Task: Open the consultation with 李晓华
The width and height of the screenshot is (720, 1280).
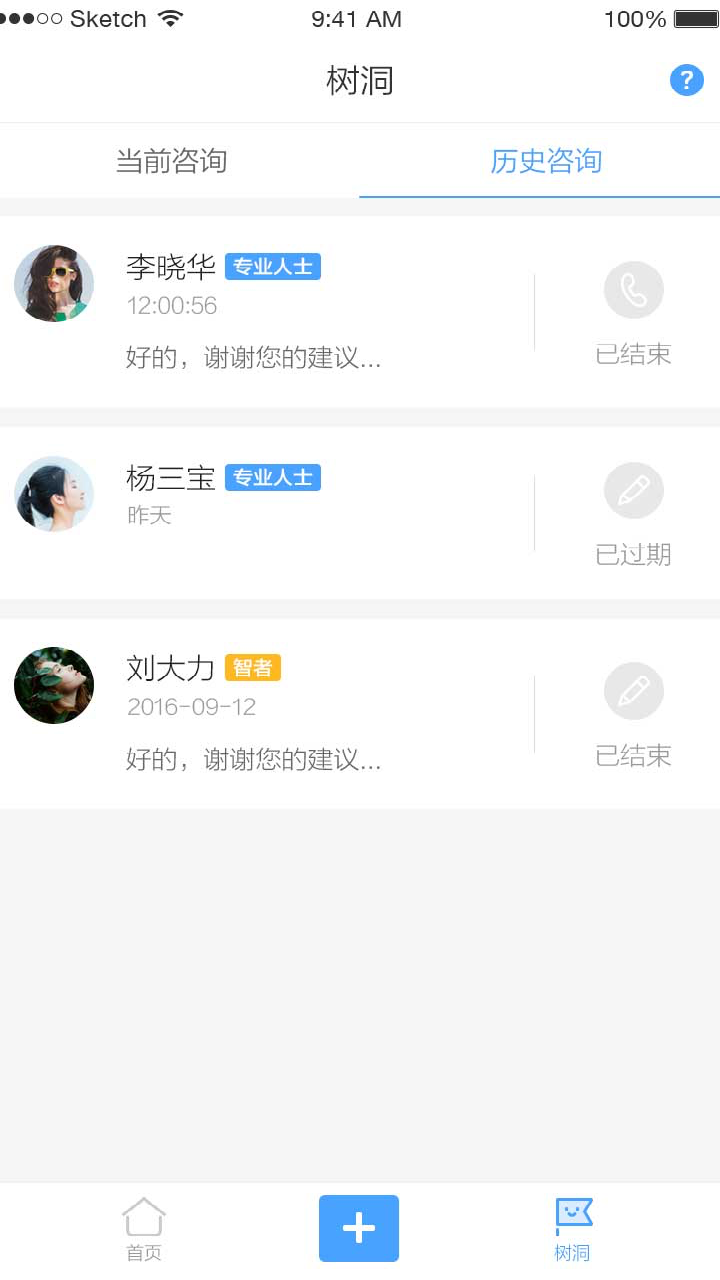Action: [x=270, y=312]
